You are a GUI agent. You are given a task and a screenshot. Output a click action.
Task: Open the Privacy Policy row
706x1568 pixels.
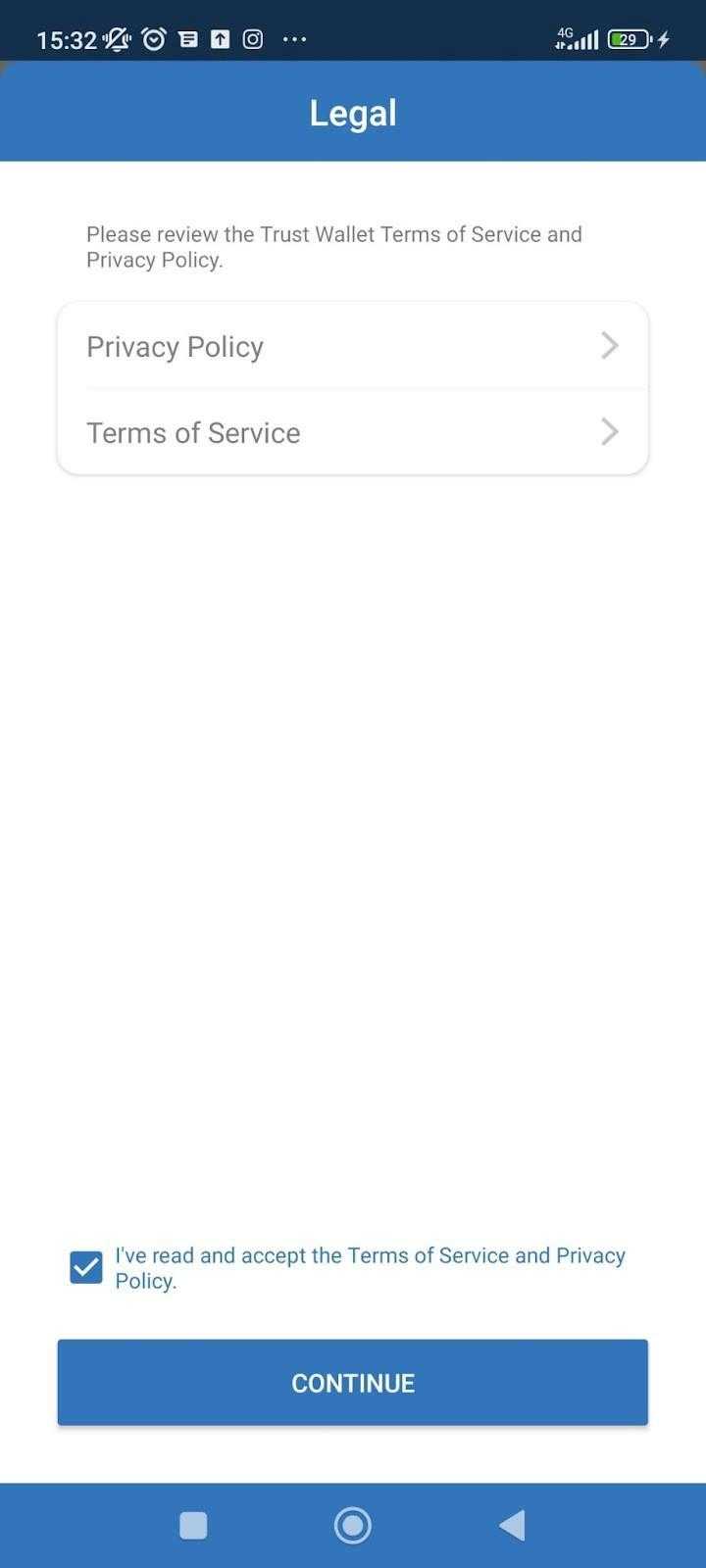[x=353, y=346]
